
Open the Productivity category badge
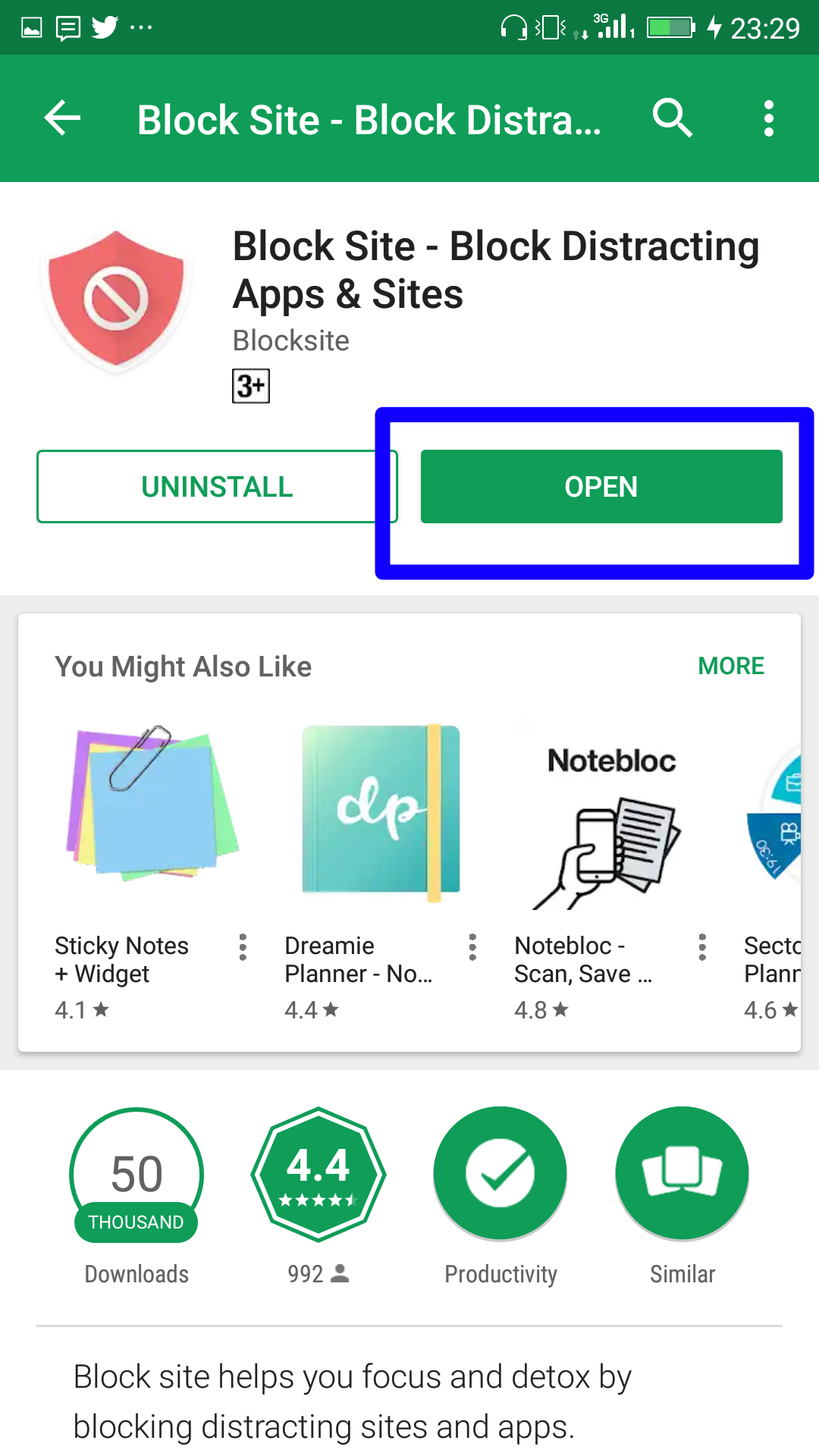point(500,1174)
